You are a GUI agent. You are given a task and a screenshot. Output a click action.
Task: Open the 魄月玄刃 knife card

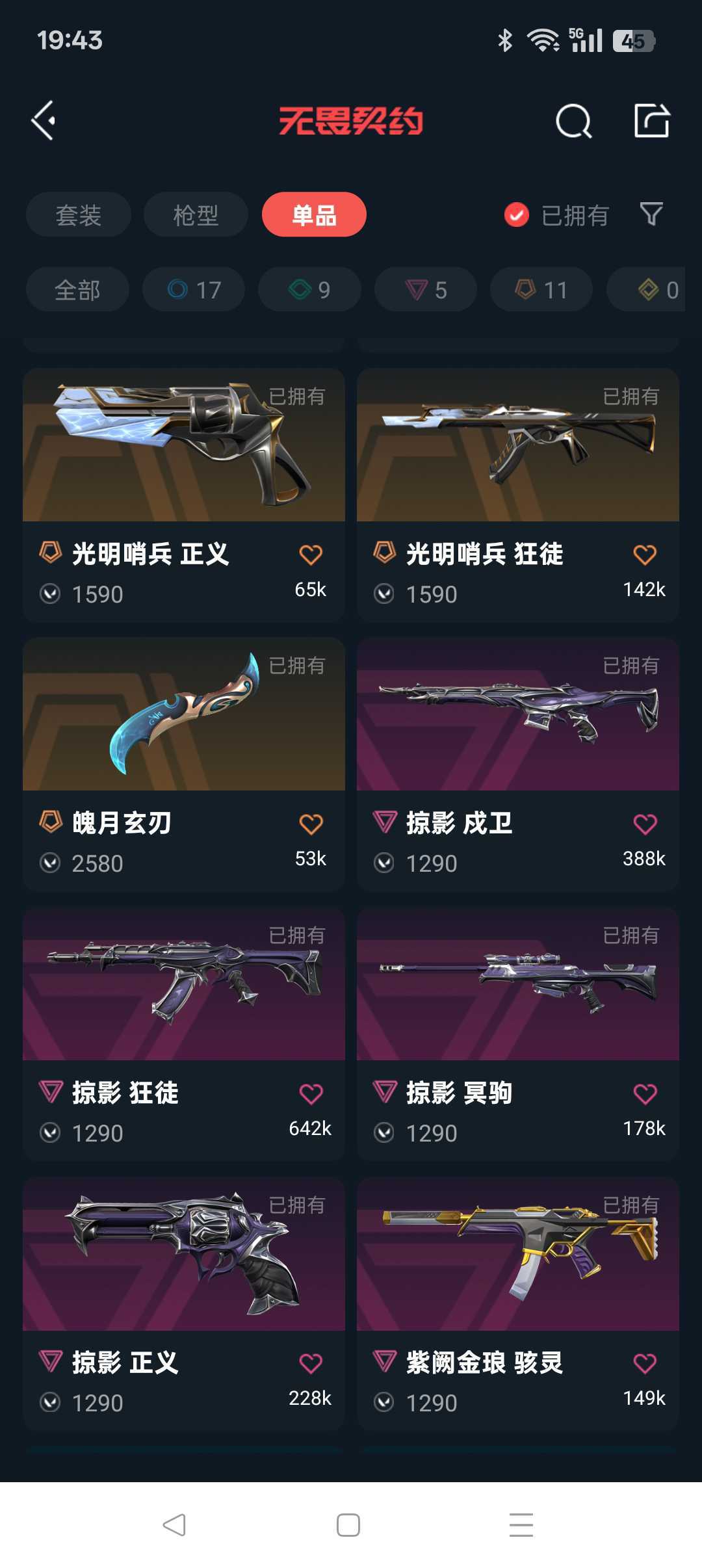click(x=184, y=764)
